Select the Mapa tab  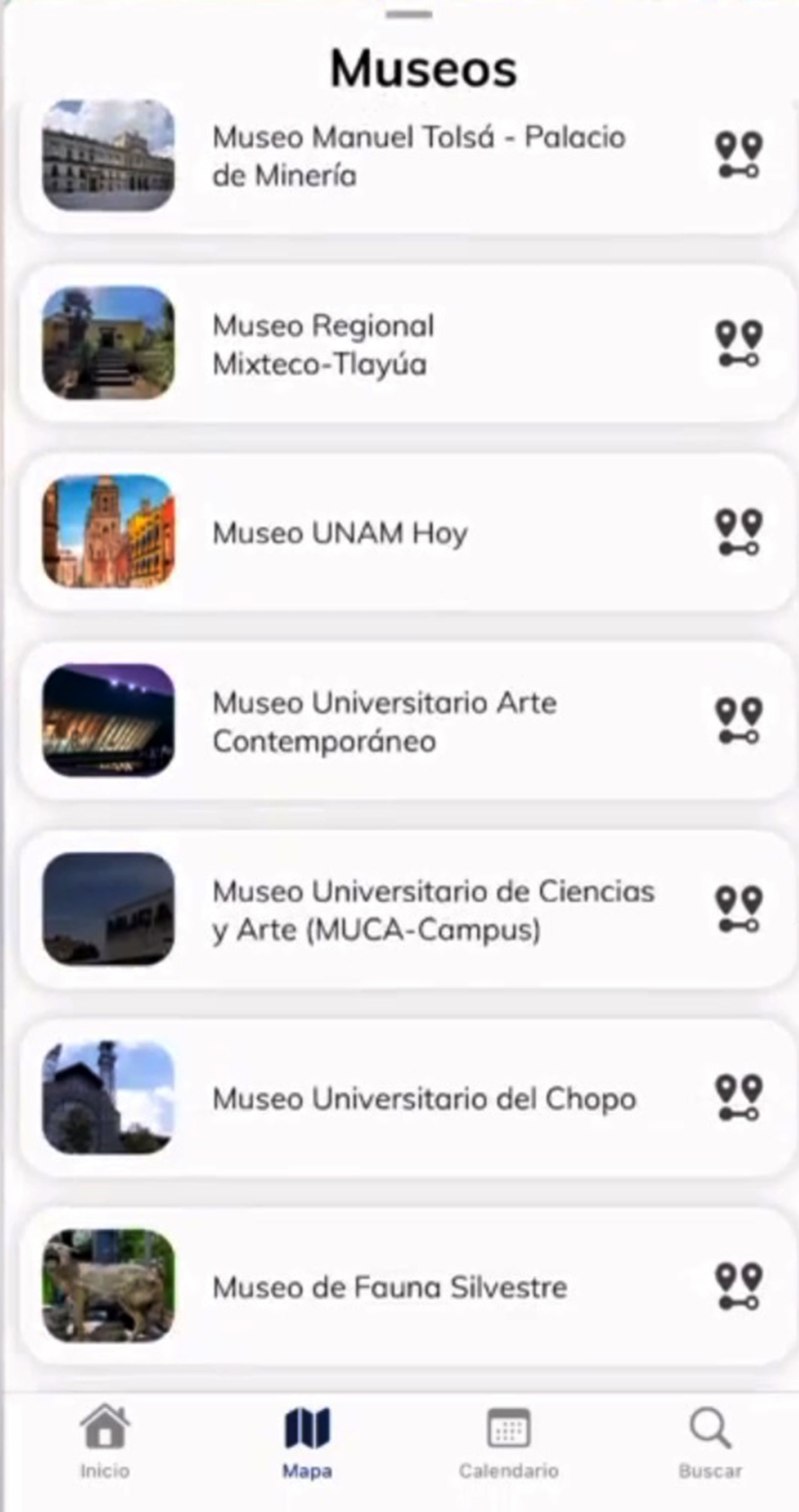[x=307, y=1442]
